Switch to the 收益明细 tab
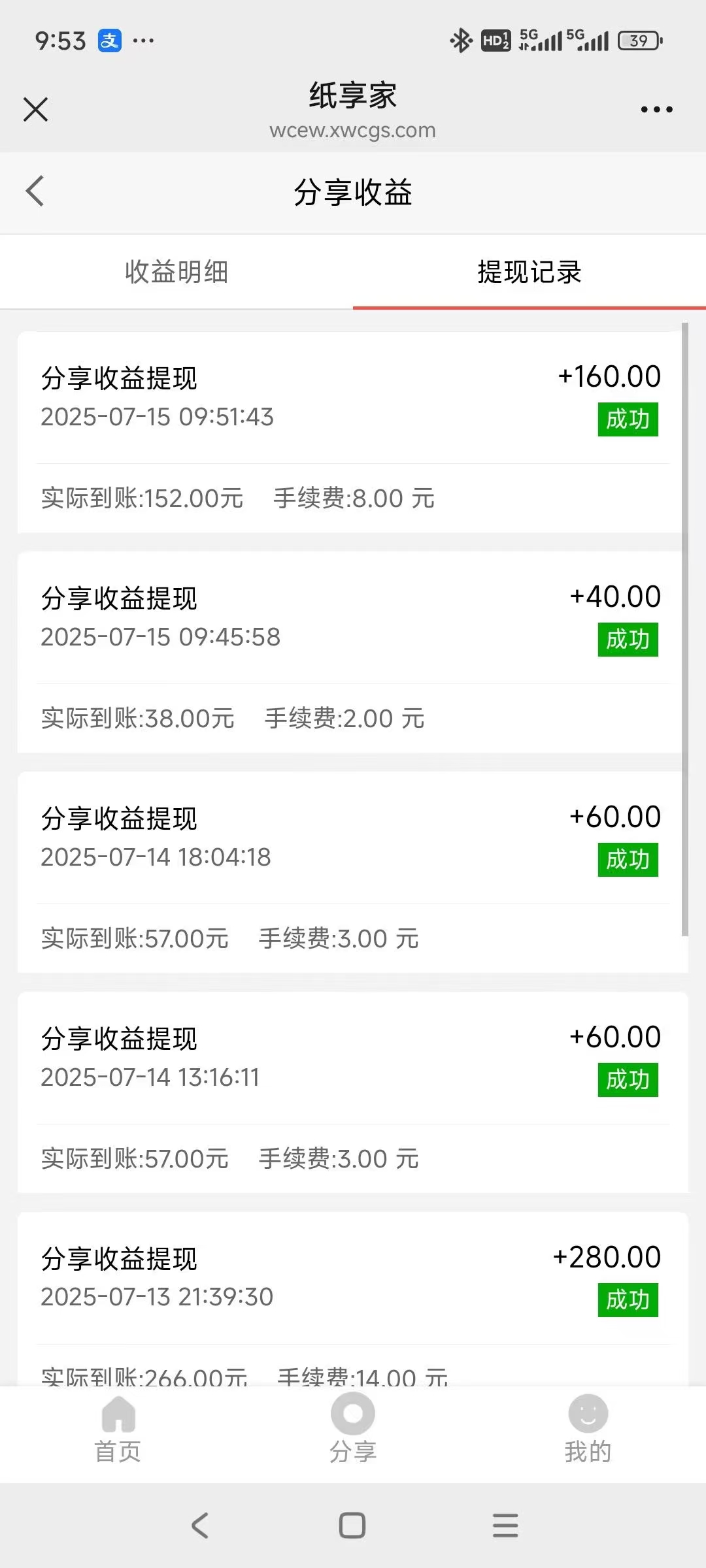The width and height of the screenshot is (706, 1568). pos(176,272)
